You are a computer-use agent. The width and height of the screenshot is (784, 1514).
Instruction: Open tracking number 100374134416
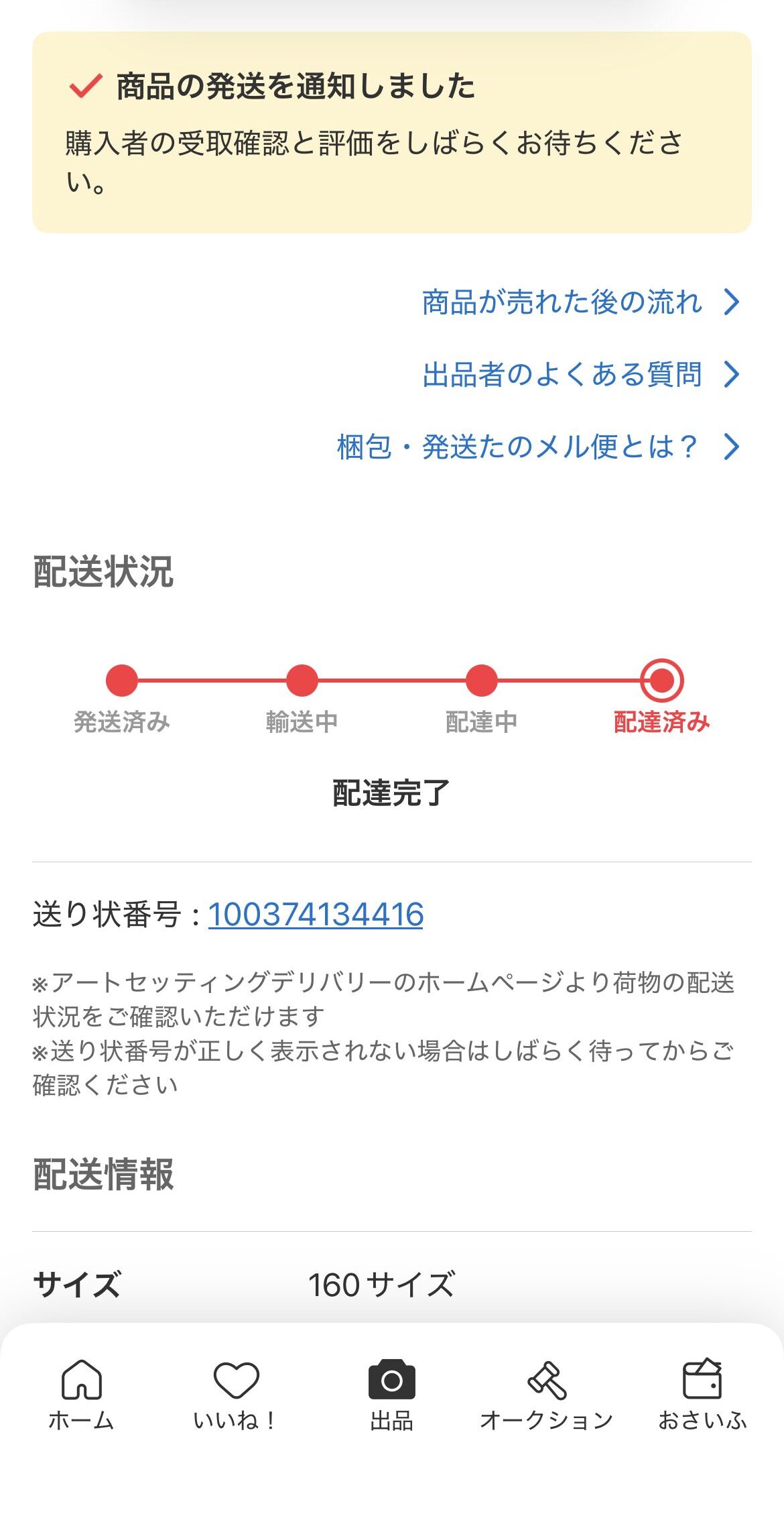pos(316,915)
